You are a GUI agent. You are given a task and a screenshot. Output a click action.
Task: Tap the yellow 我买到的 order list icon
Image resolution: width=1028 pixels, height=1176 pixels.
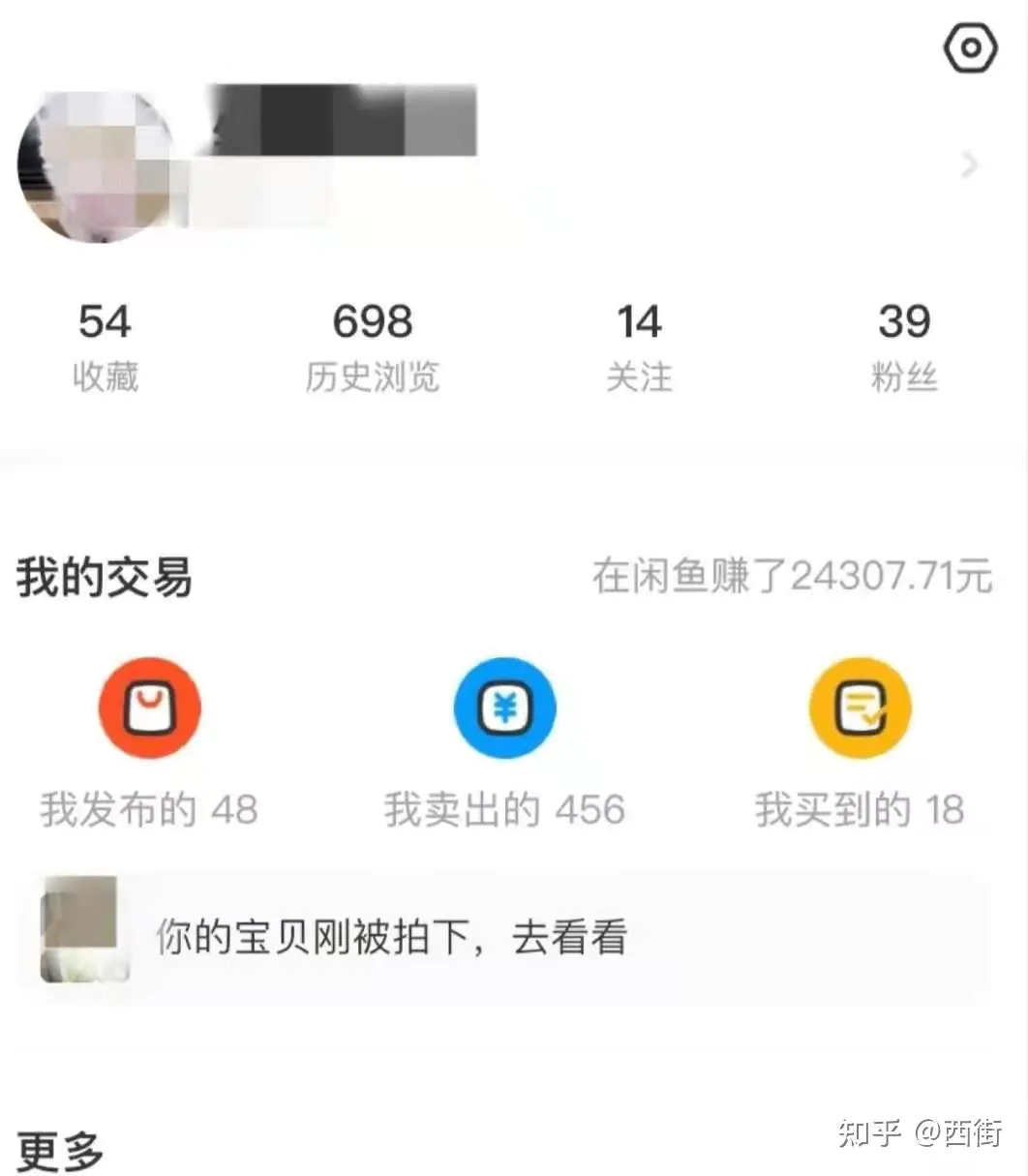(859, 708)
